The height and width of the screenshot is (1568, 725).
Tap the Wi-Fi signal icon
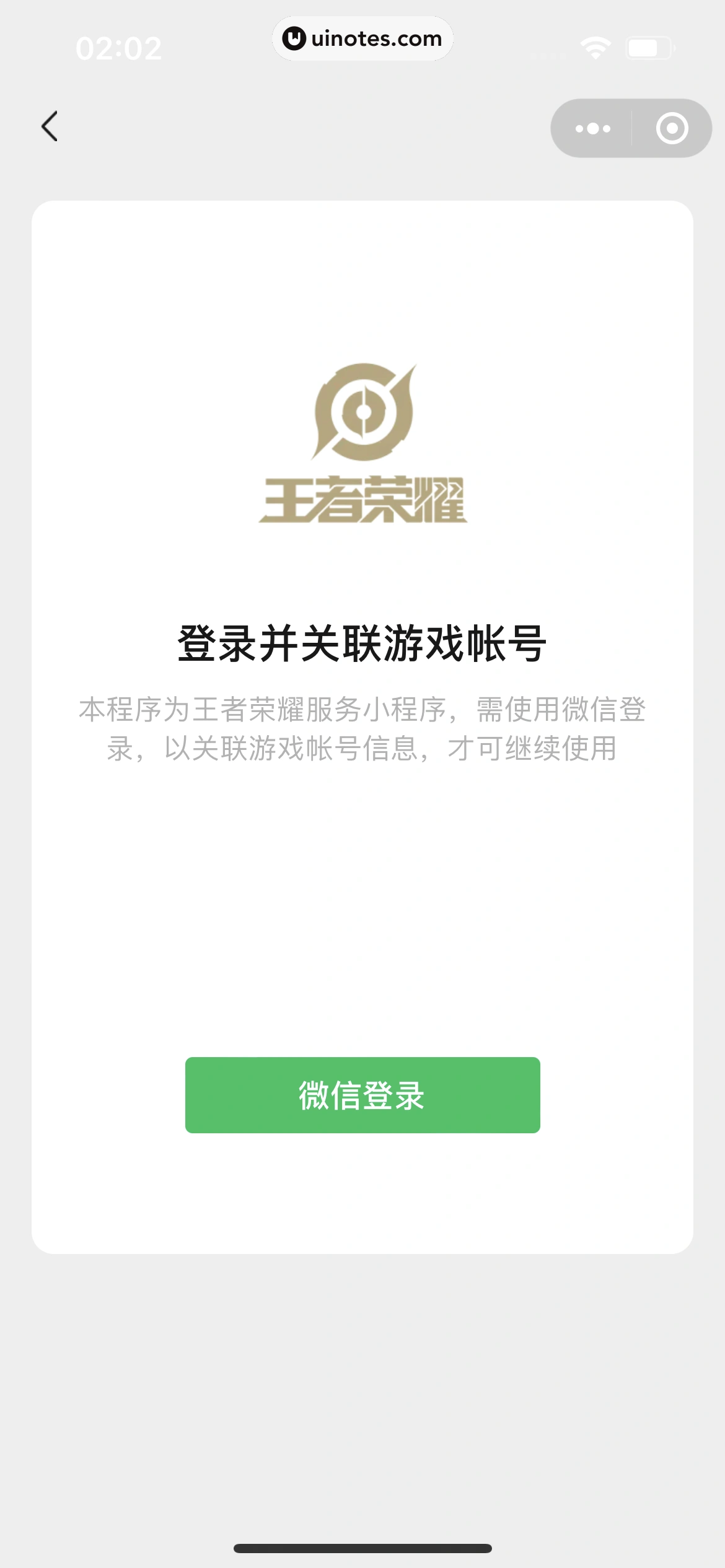point(594,46)
